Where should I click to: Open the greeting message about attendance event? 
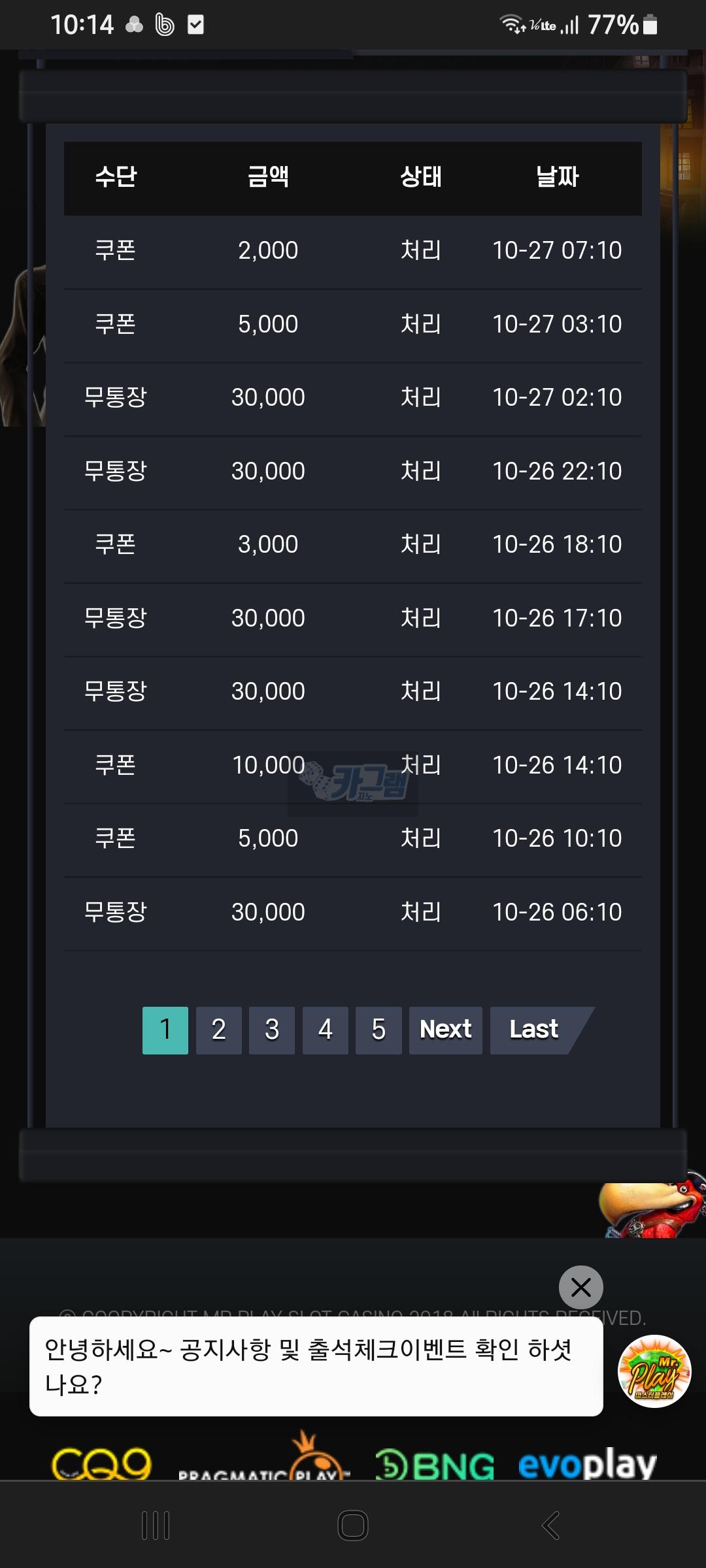(316, 1367)
